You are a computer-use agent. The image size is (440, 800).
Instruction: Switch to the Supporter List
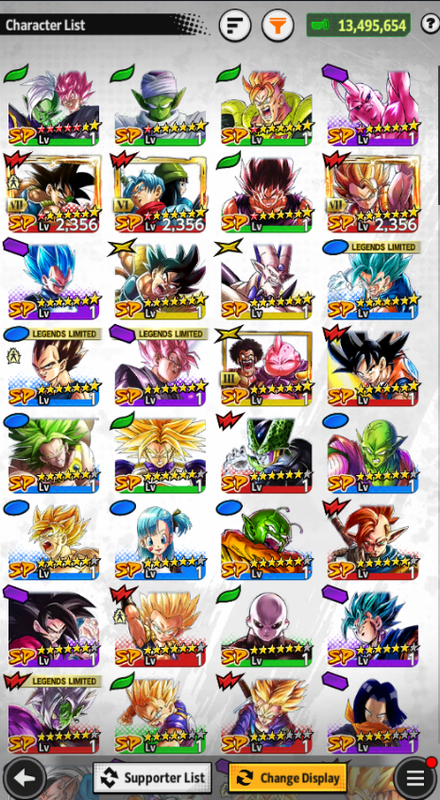pos(152,778)
